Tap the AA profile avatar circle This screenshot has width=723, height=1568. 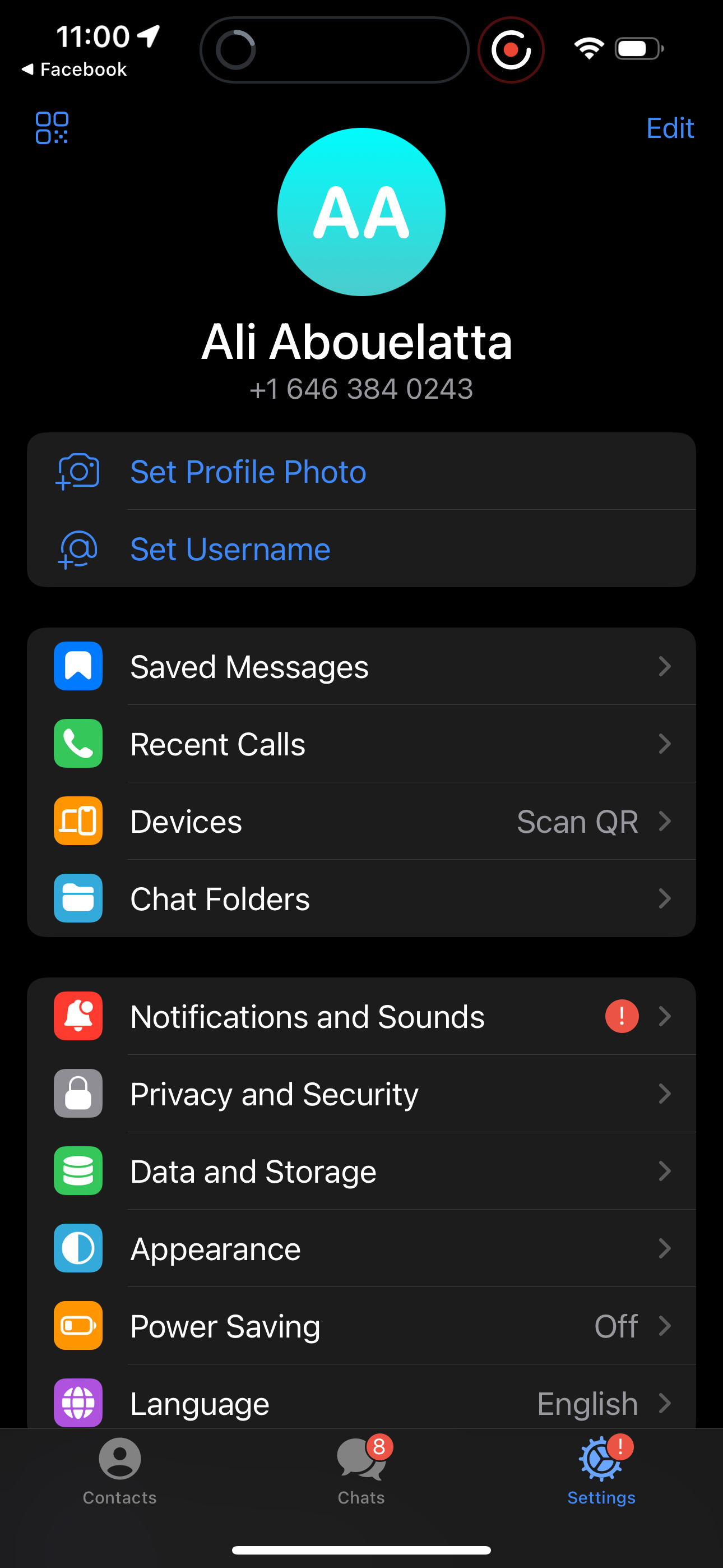tap(361, 211)
